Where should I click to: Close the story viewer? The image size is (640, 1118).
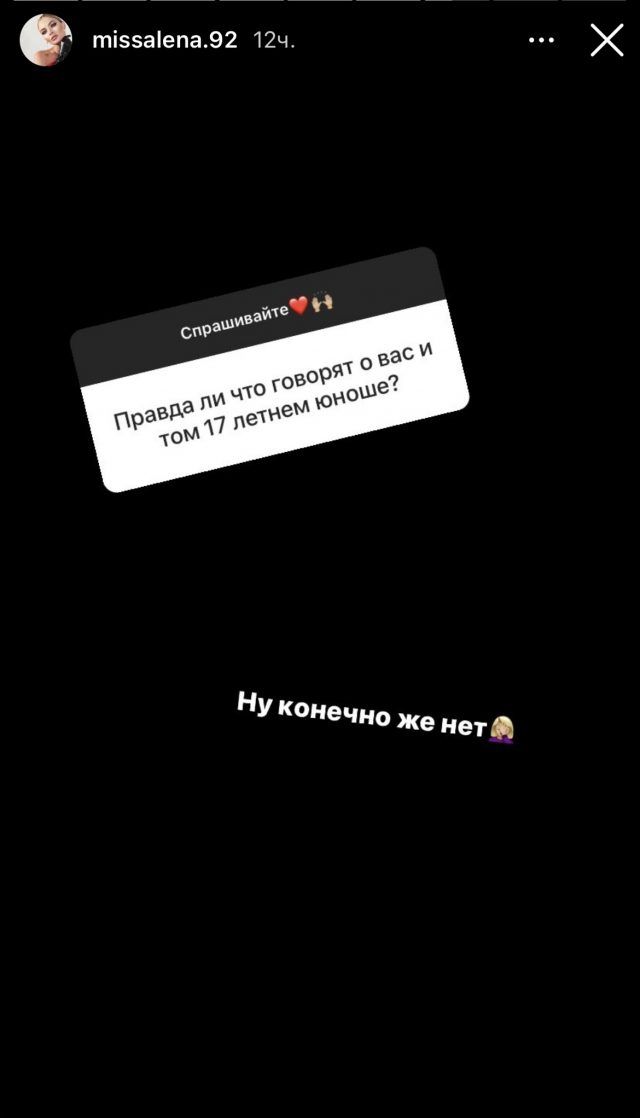click(x=607, y=40)
